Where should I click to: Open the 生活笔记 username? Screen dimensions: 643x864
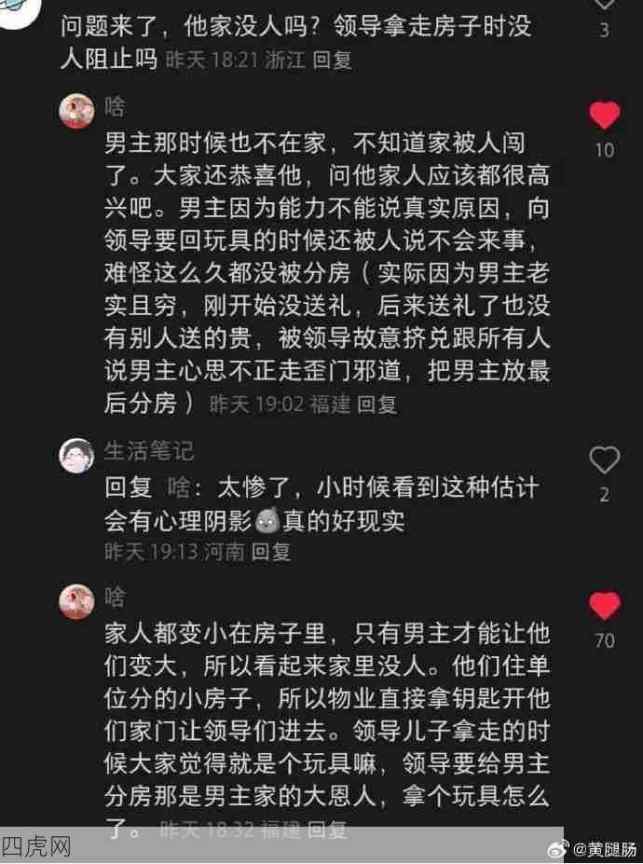pyautogui.click(x=149, y=452)
